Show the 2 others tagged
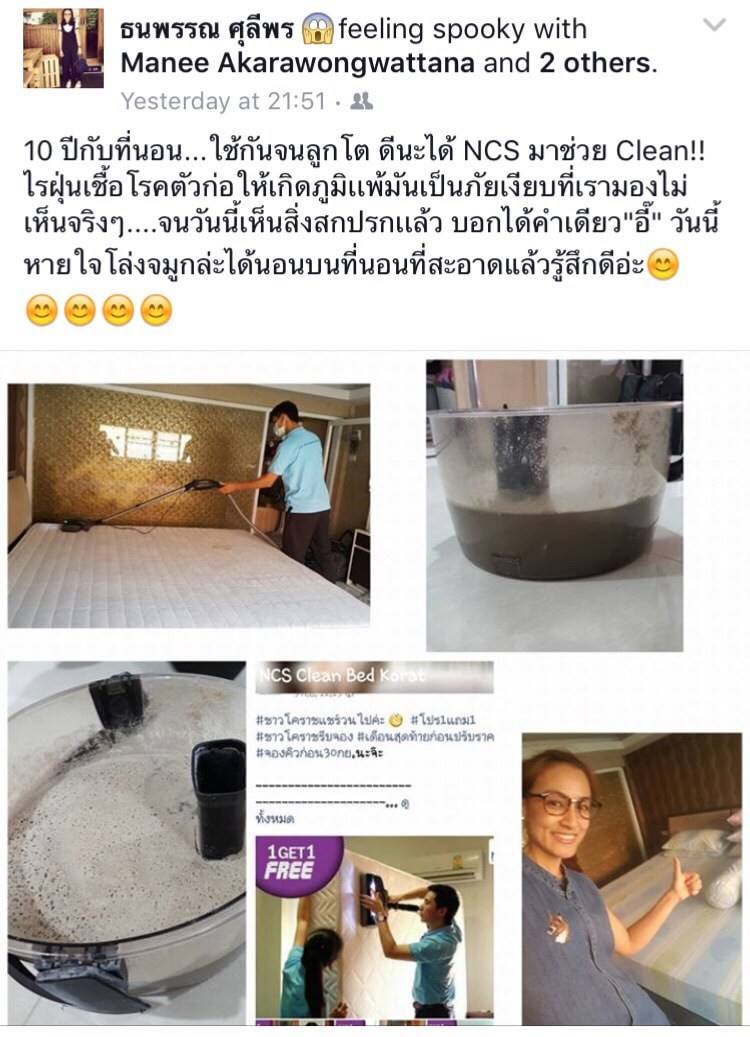 pyautogui.click(x=598, y=64)
